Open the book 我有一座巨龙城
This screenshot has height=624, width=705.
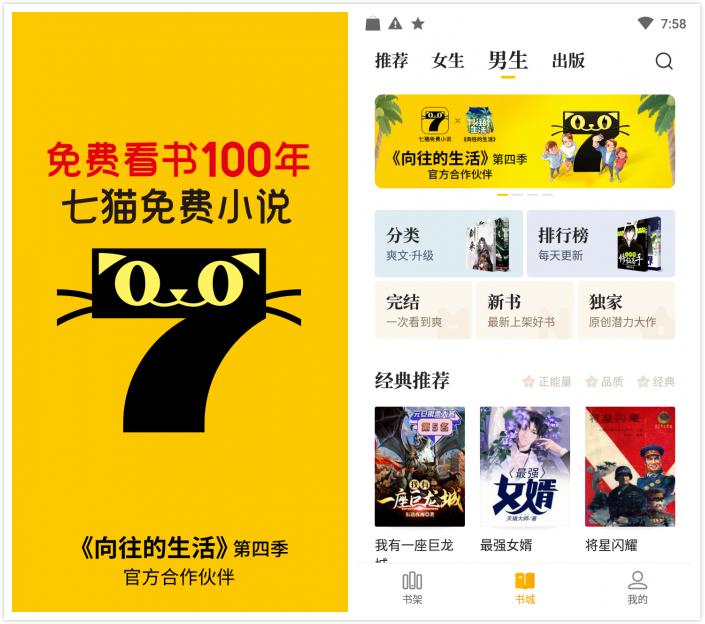click(419, 467)
